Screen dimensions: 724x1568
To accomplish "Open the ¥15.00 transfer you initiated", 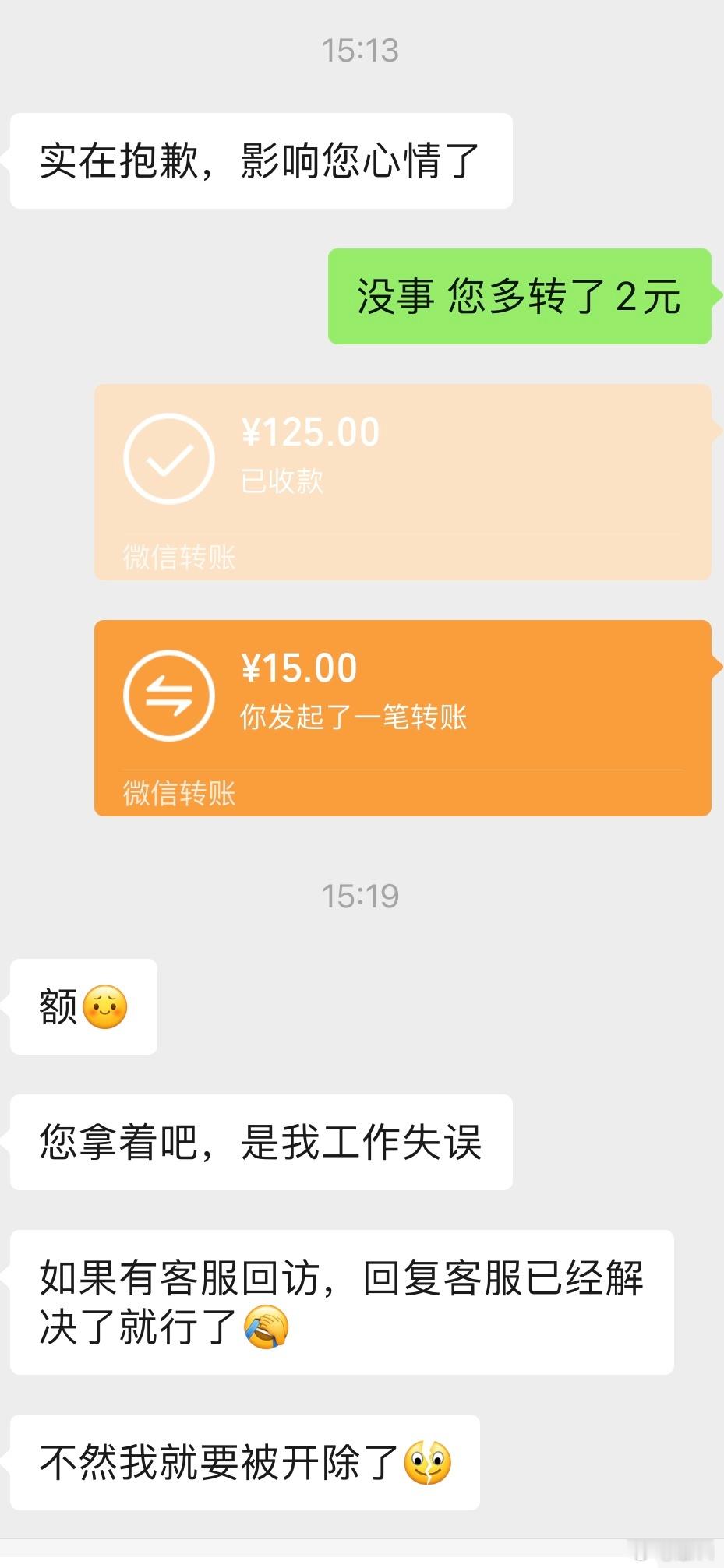I will click(403, 718).
